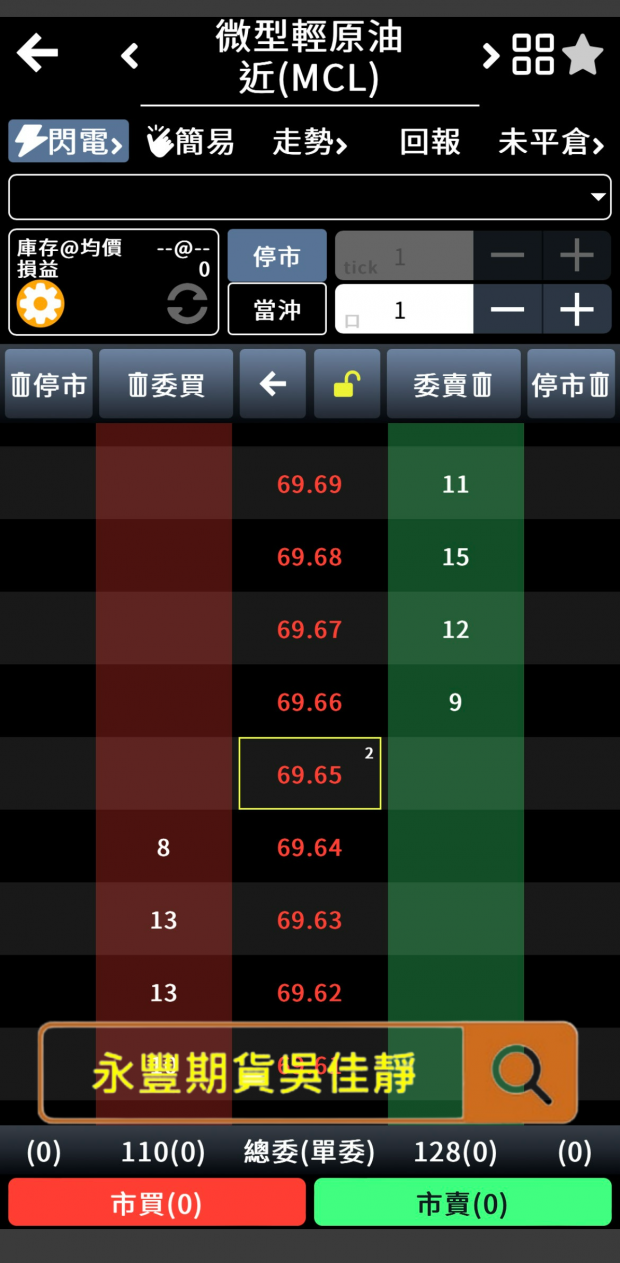Image resolution: width=620 pixels, height=1263 pixels.
Task: Tap the 市賣(0) market sell button
Action: 463,1202
